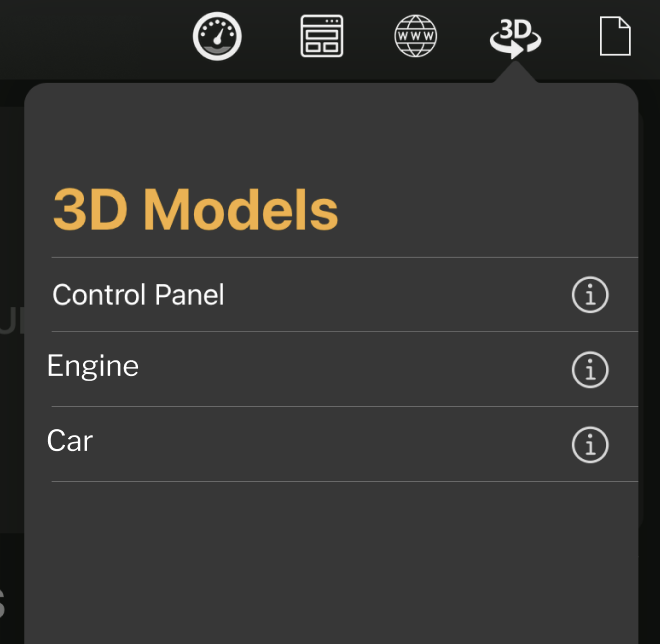This screenshot has height=644, width=660.
Task: Show info for Control Panel model
Action: click(590, 295)
